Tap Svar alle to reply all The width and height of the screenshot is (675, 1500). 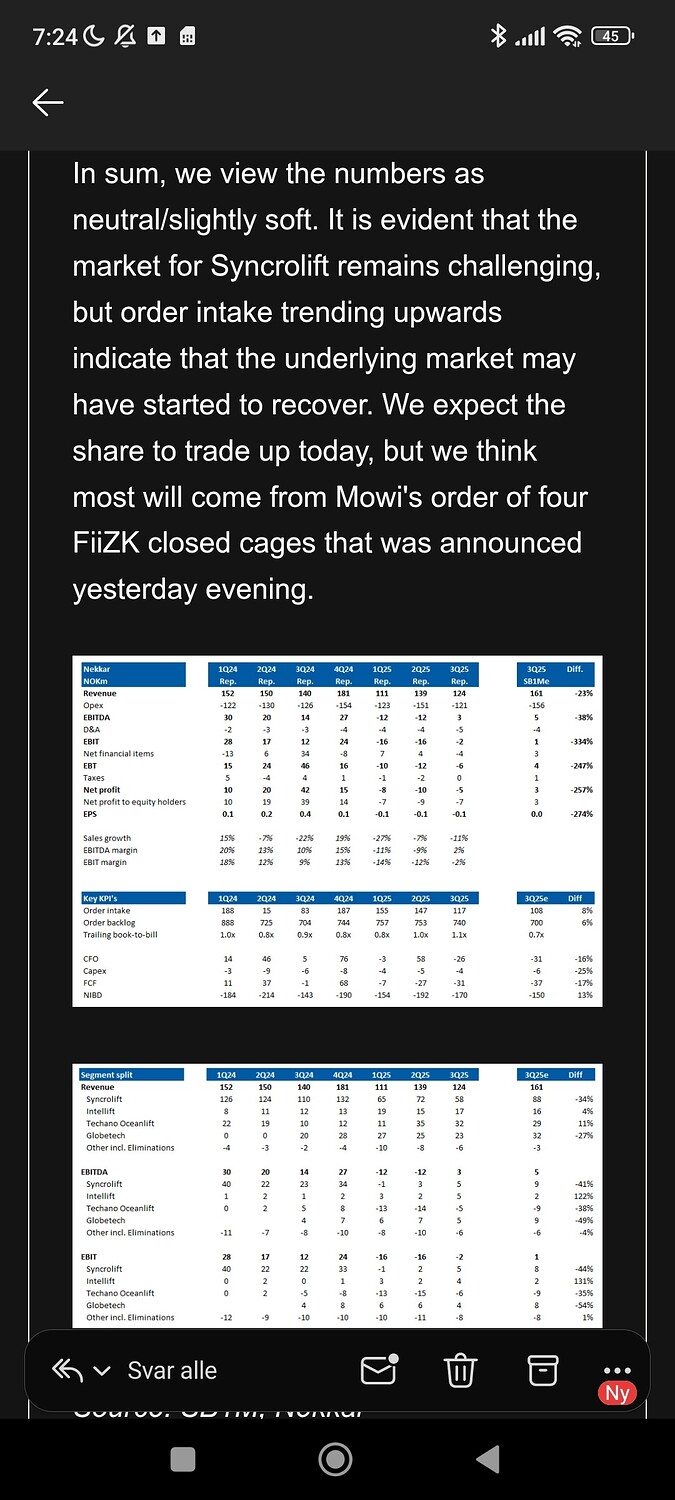pyautogui.click(x=171, y=1370)
